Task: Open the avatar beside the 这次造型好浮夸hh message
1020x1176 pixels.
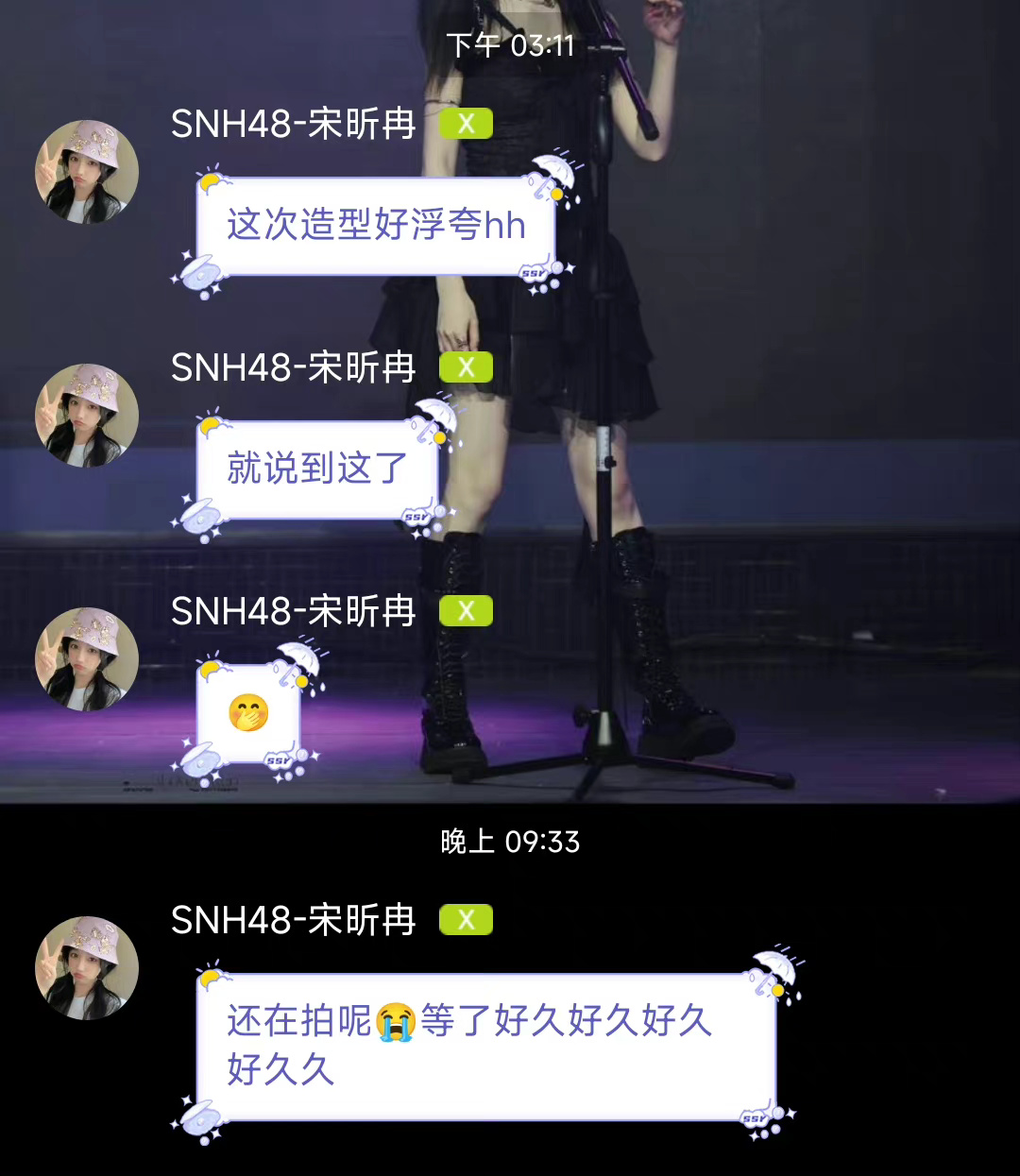Action: coord(87,172)
